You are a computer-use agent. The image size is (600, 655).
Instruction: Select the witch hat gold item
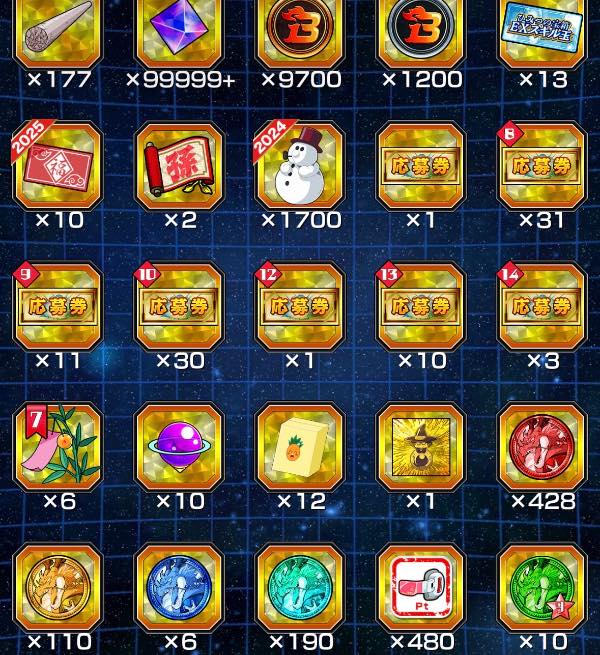(421, 447)
